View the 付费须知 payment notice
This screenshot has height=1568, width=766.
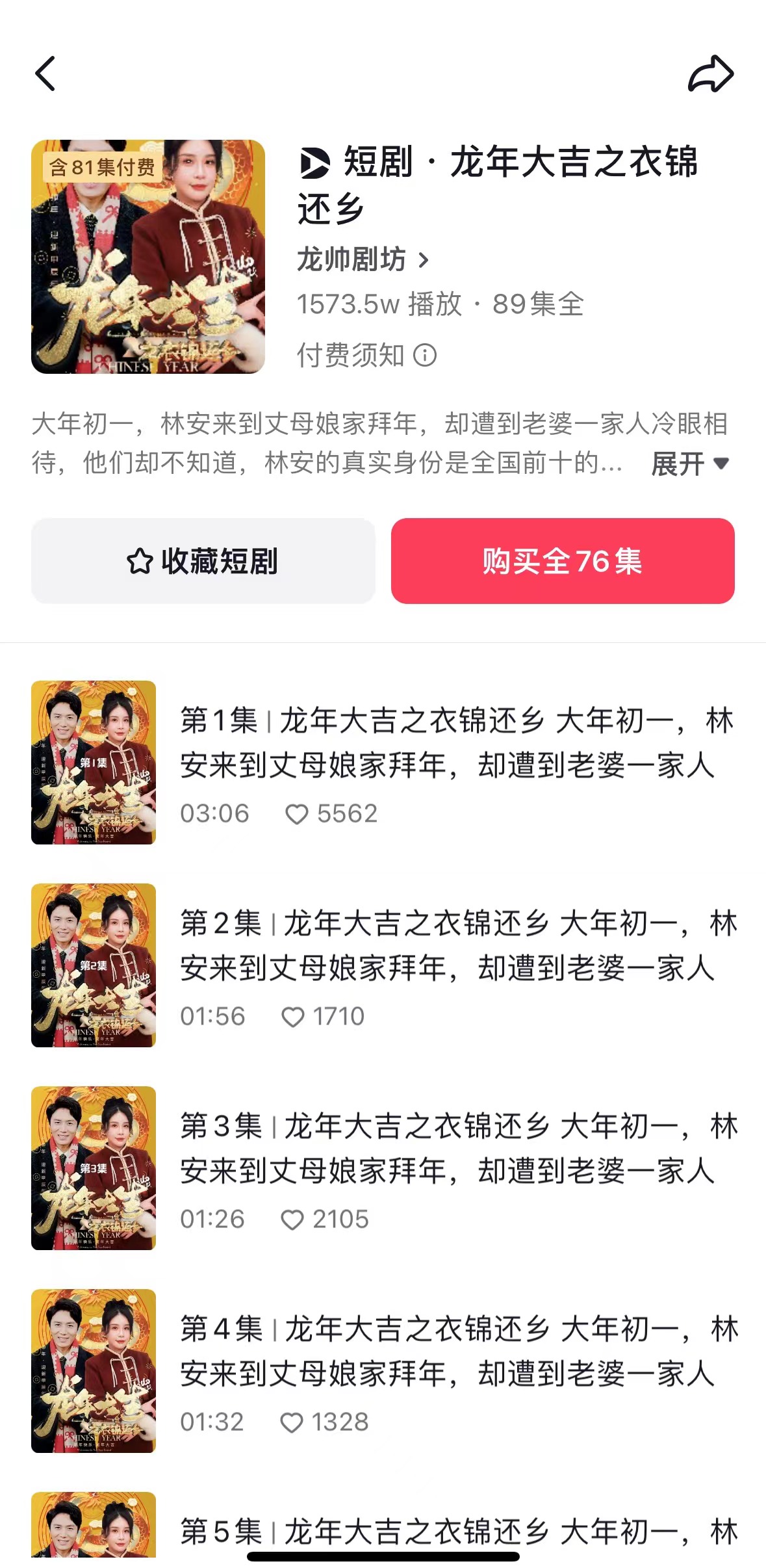click(x=366, y=356)
